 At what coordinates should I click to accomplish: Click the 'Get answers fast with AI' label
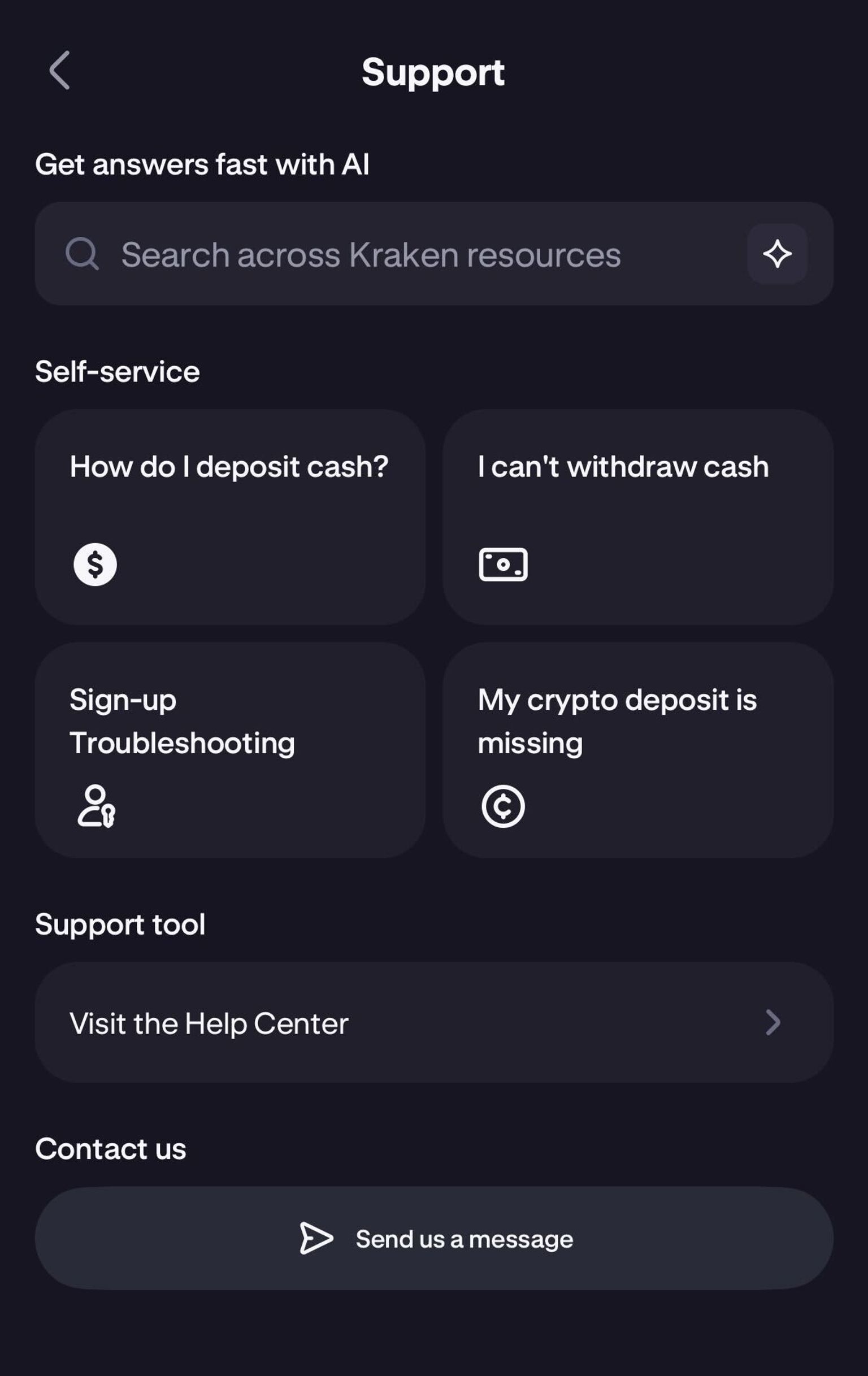(x=201, y=163)
